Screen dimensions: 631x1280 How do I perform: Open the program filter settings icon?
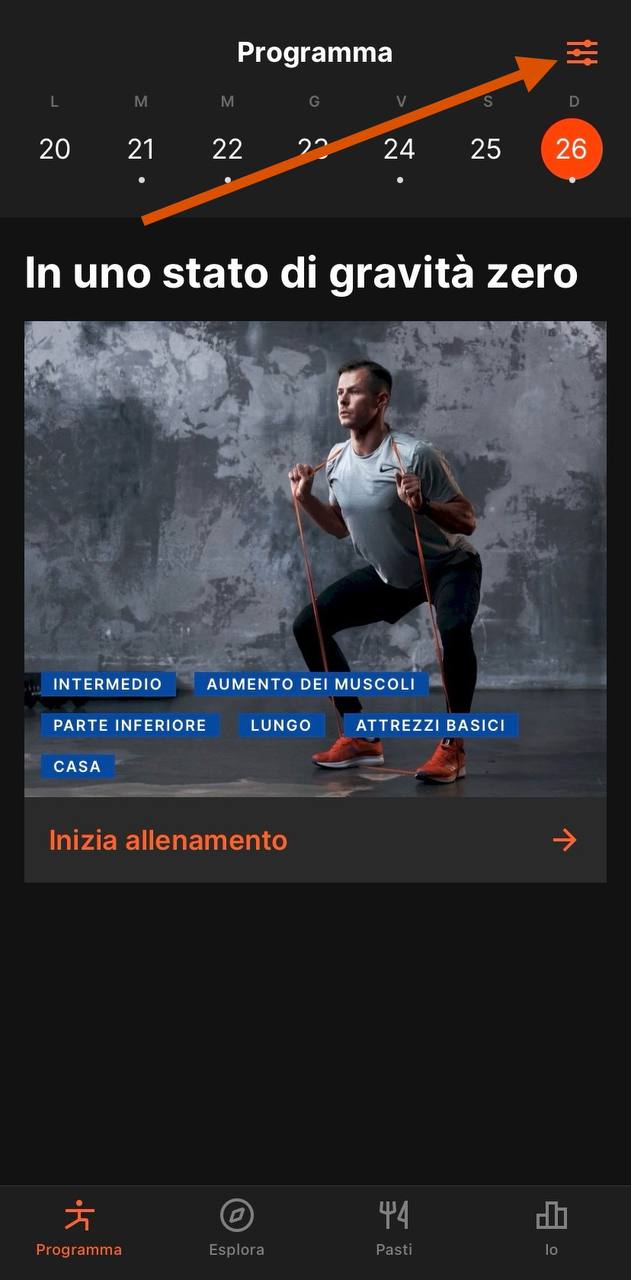click(581, 53)
